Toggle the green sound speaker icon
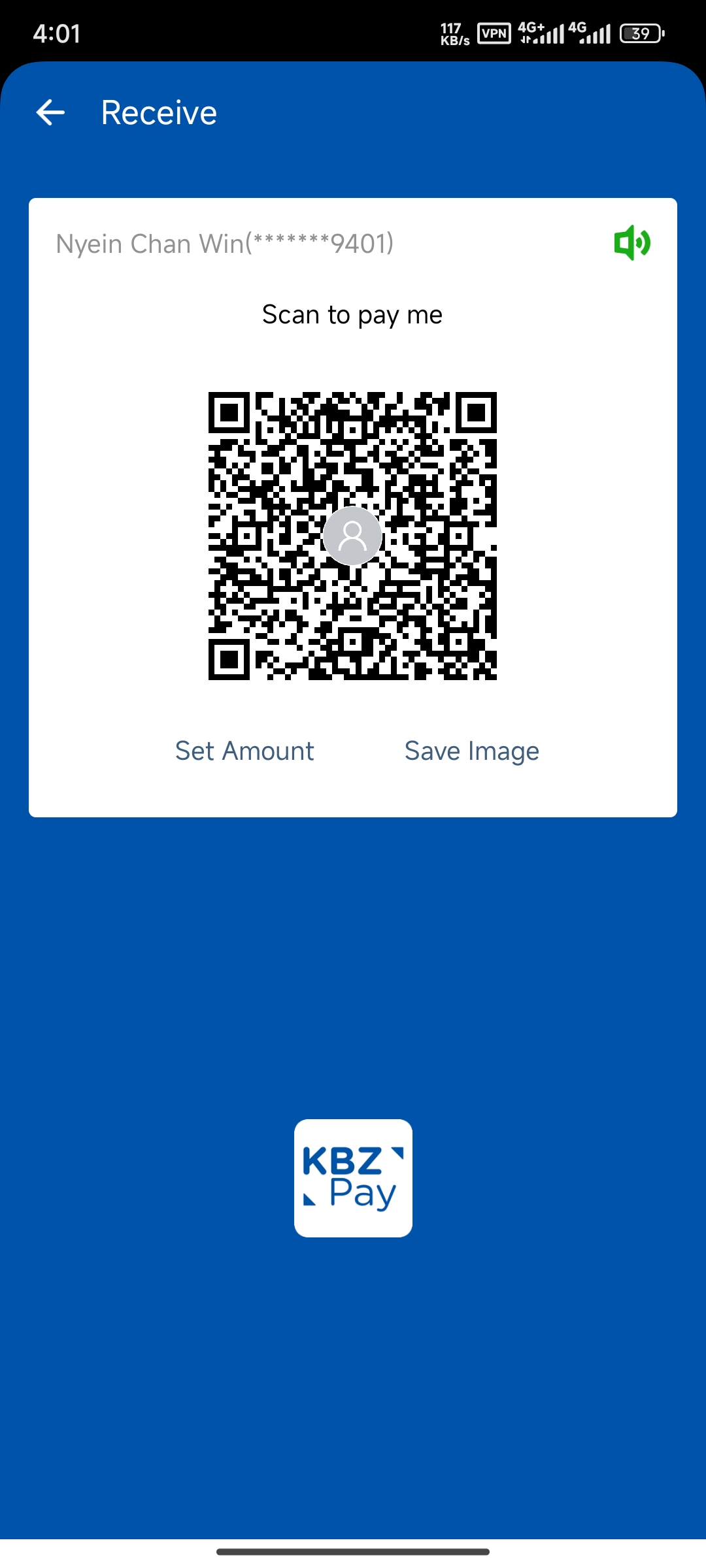706x1568 pixels. point(631,243)
